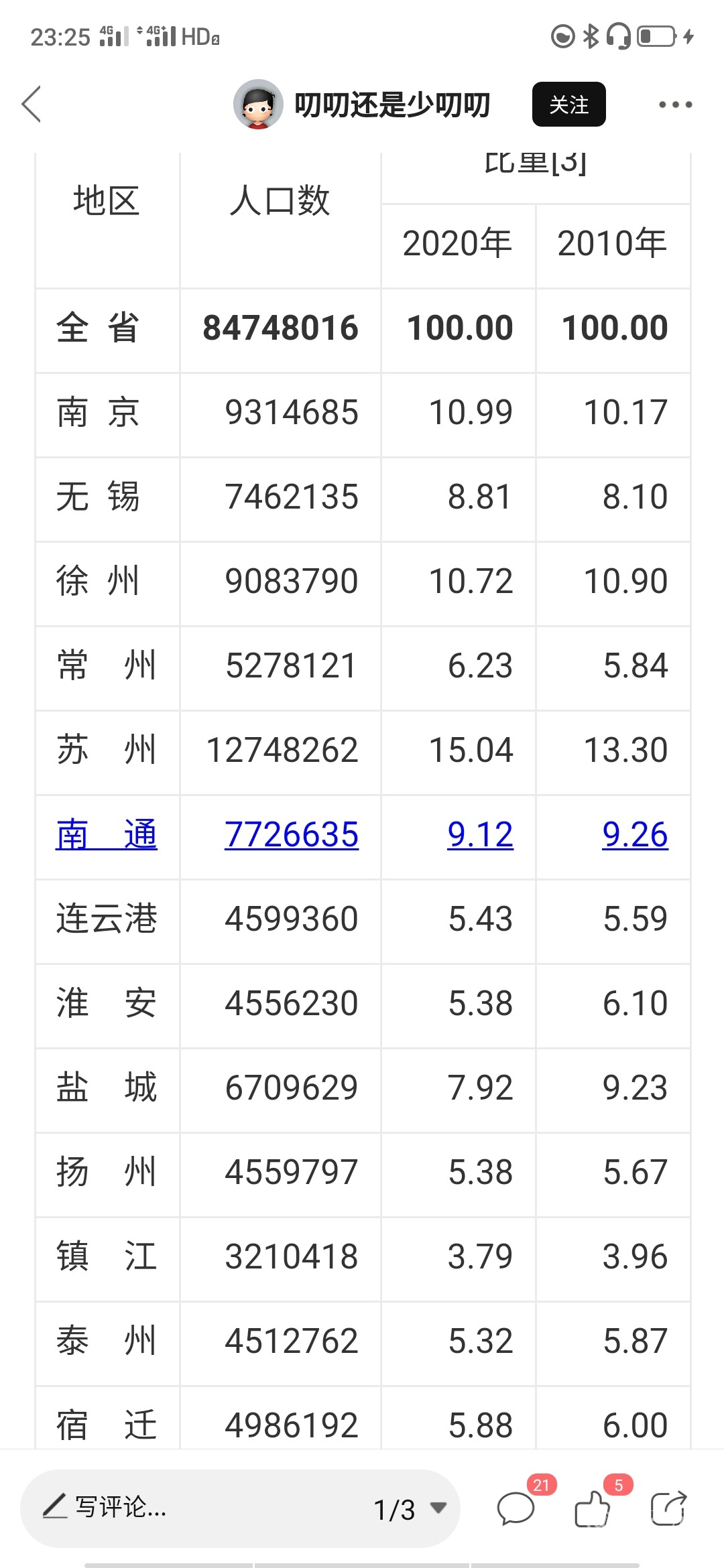Open the profile of 叨叨还是少叨叨
The width and height of the screenshot is (724, 1568).
pos(258,105)
